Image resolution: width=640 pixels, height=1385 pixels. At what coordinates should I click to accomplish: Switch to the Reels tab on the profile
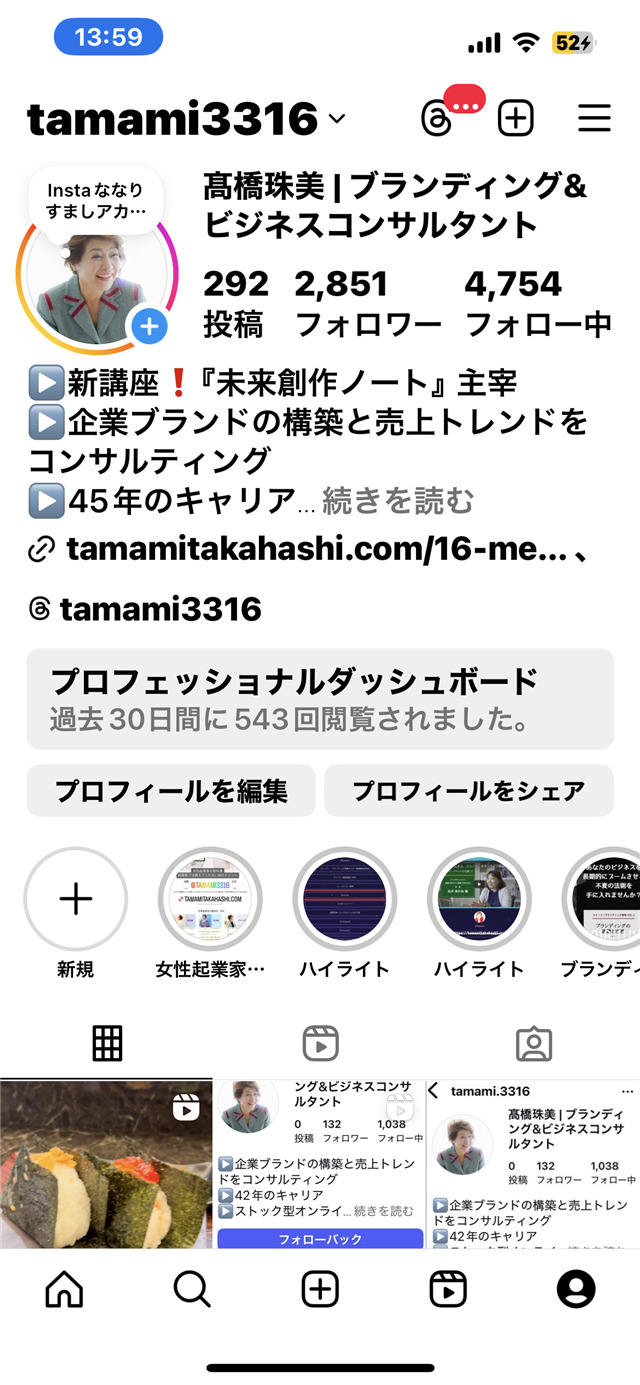[x=320, y=1043]
